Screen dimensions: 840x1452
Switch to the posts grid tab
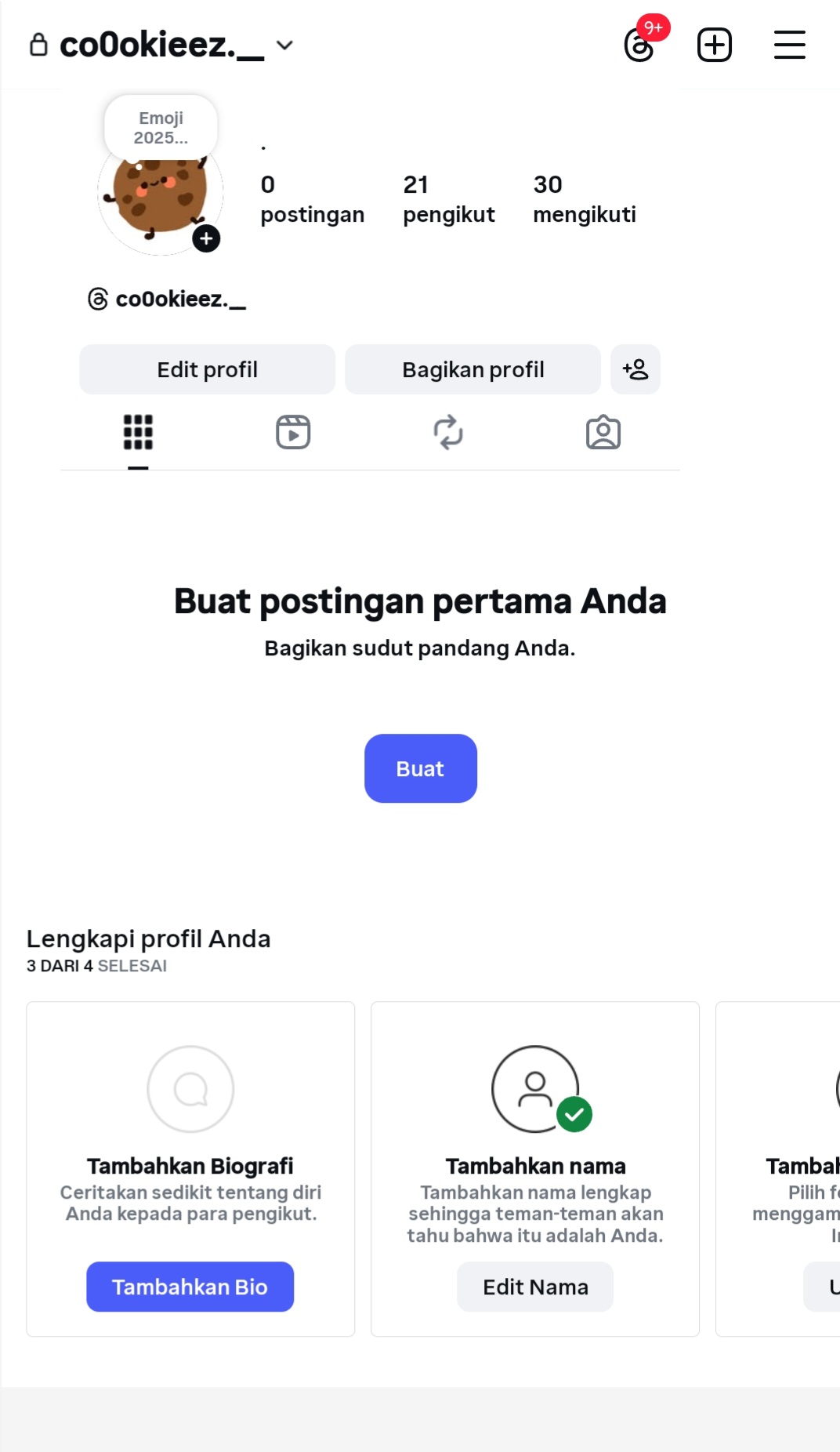coord(138,433)
